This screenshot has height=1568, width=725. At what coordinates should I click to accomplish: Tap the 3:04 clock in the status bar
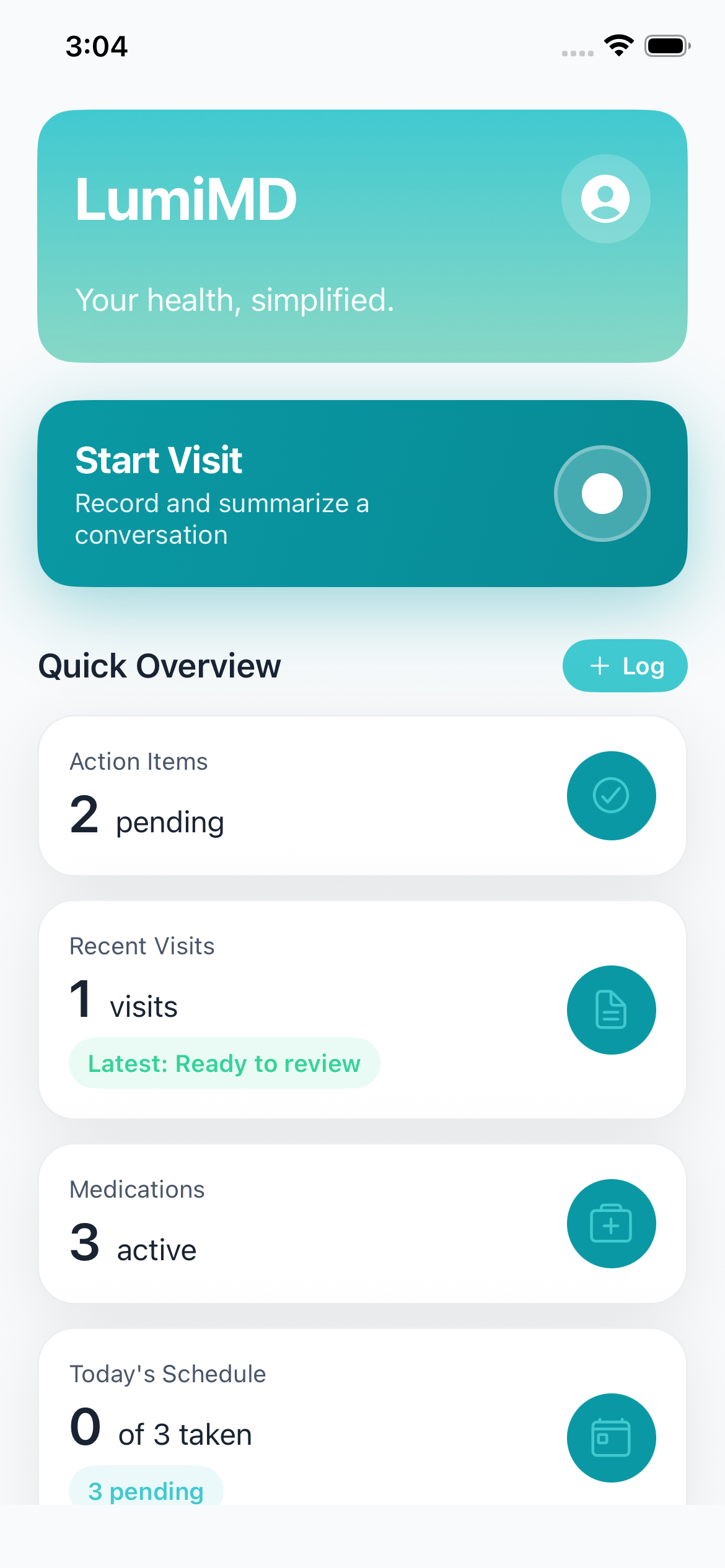point(97,45)
